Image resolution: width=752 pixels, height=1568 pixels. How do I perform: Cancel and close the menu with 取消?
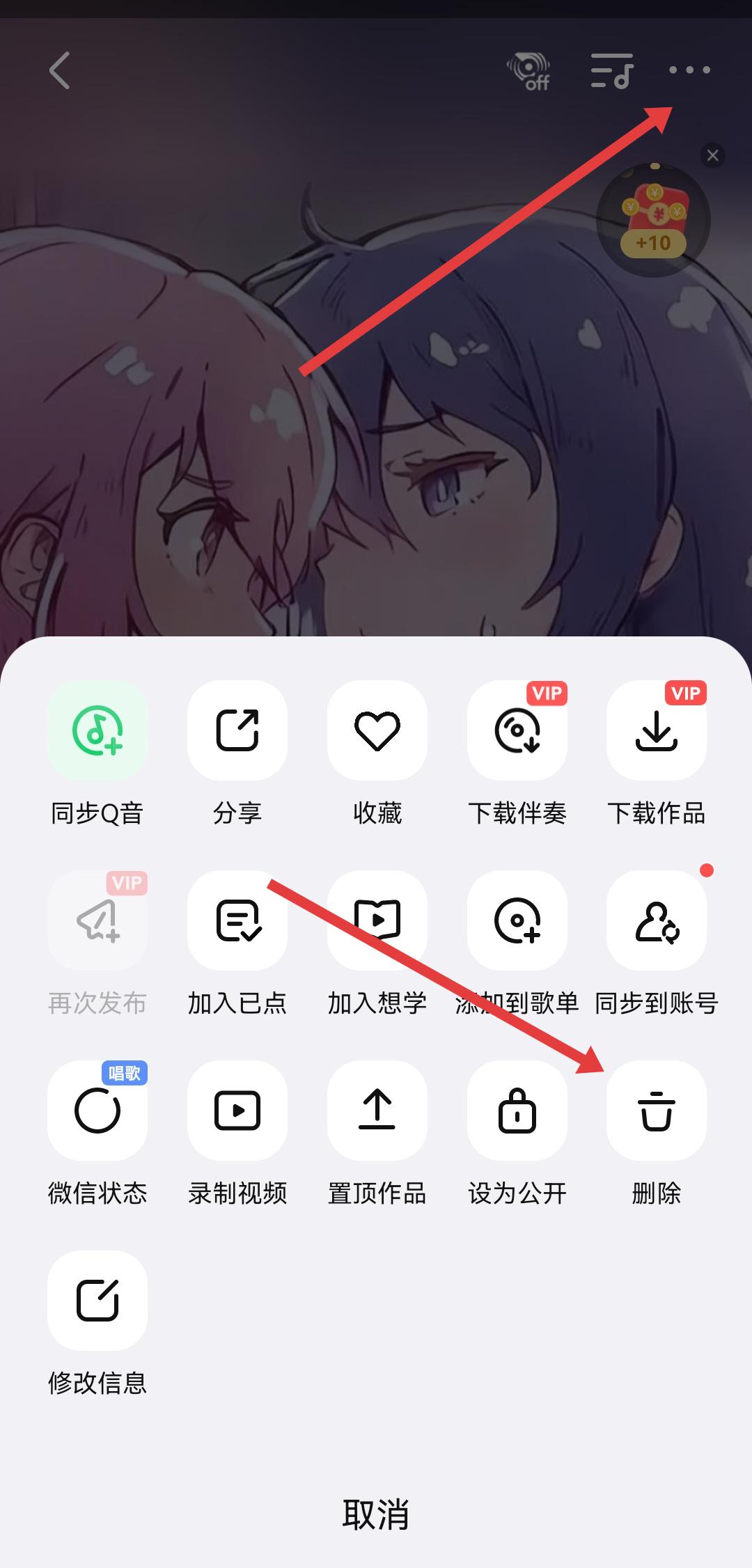tap(376, 1514)
